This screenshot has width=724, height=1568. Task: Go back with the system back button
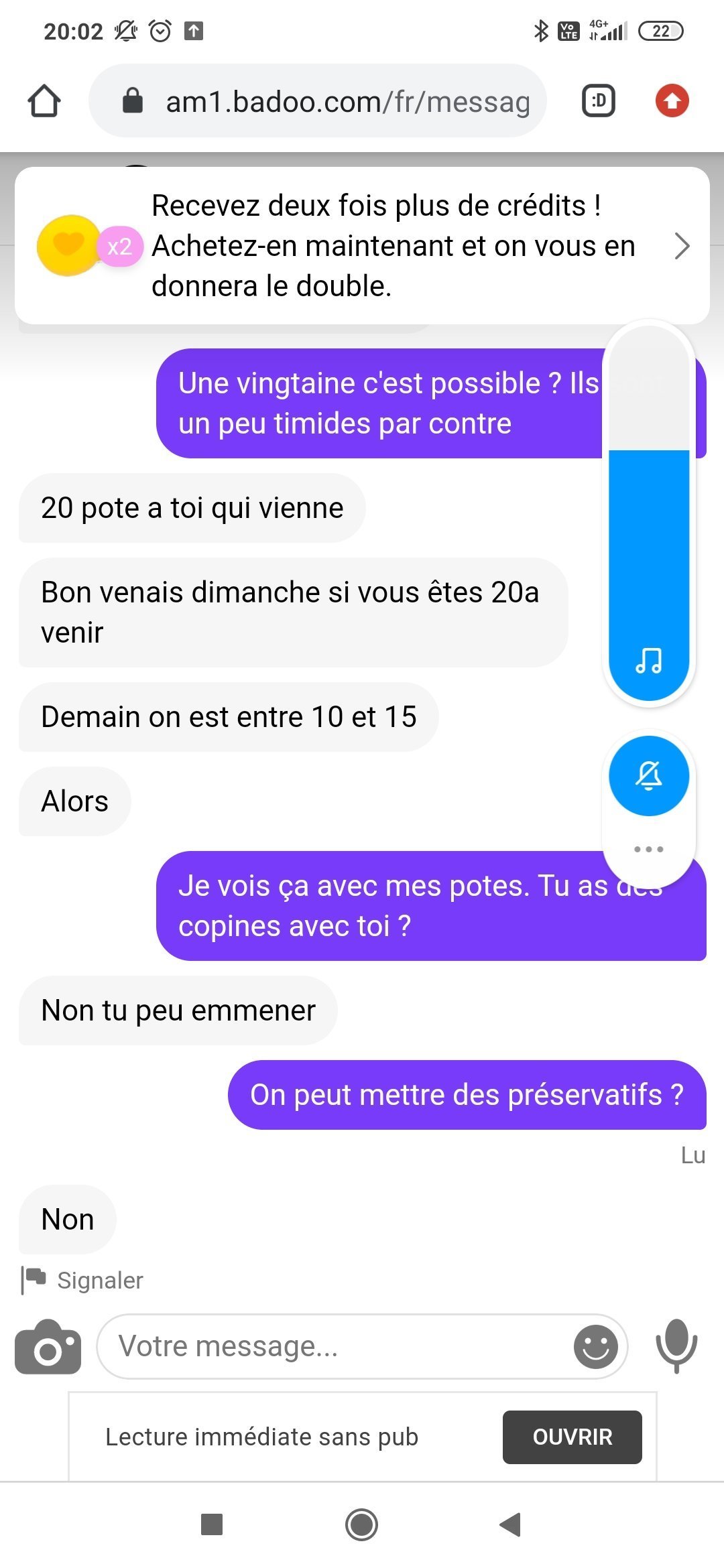(511, 1525)
